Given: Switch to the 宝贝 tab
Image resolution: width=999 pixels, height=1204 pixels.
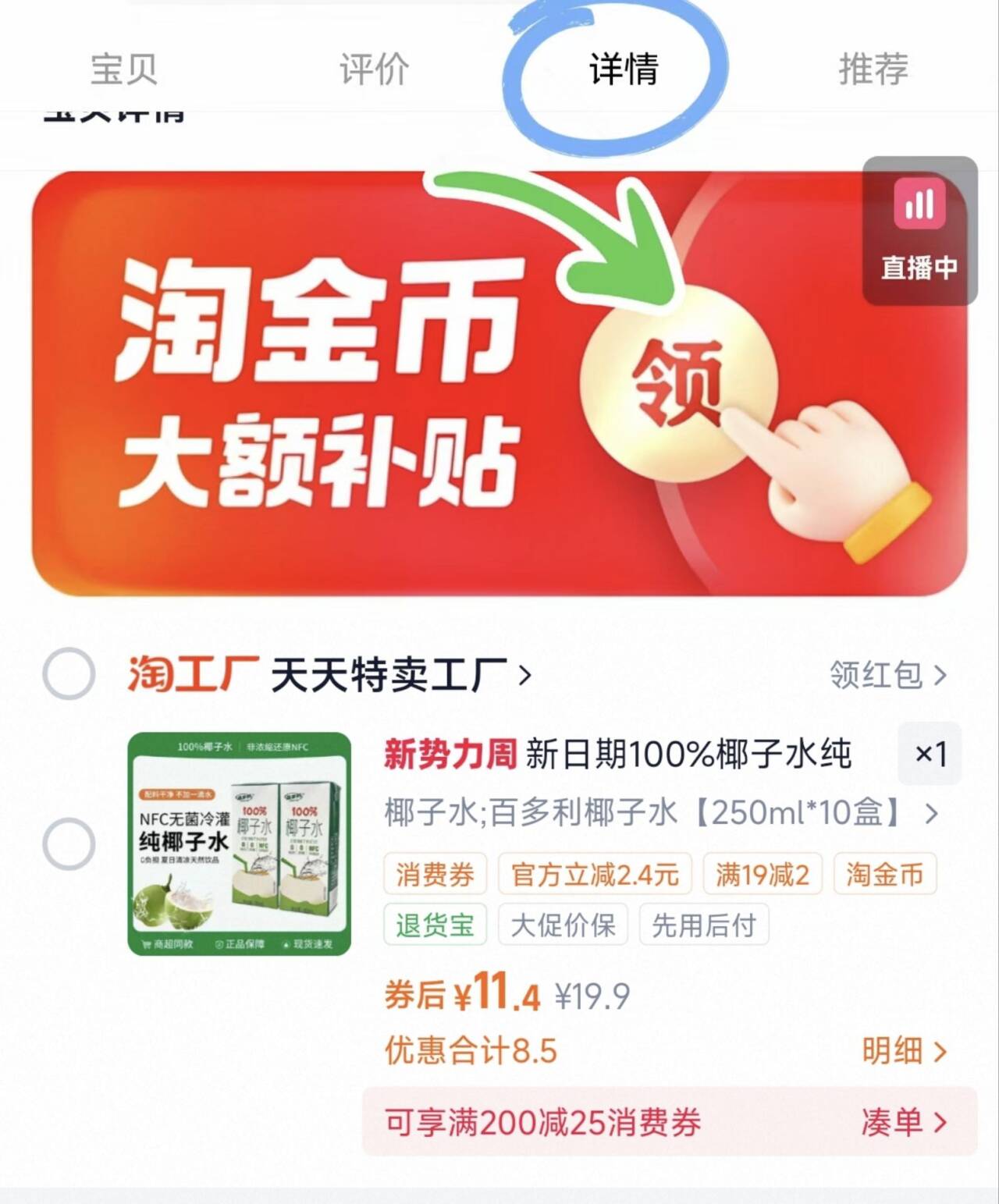Looking at the screenshot, I should (x=124, y=69).
